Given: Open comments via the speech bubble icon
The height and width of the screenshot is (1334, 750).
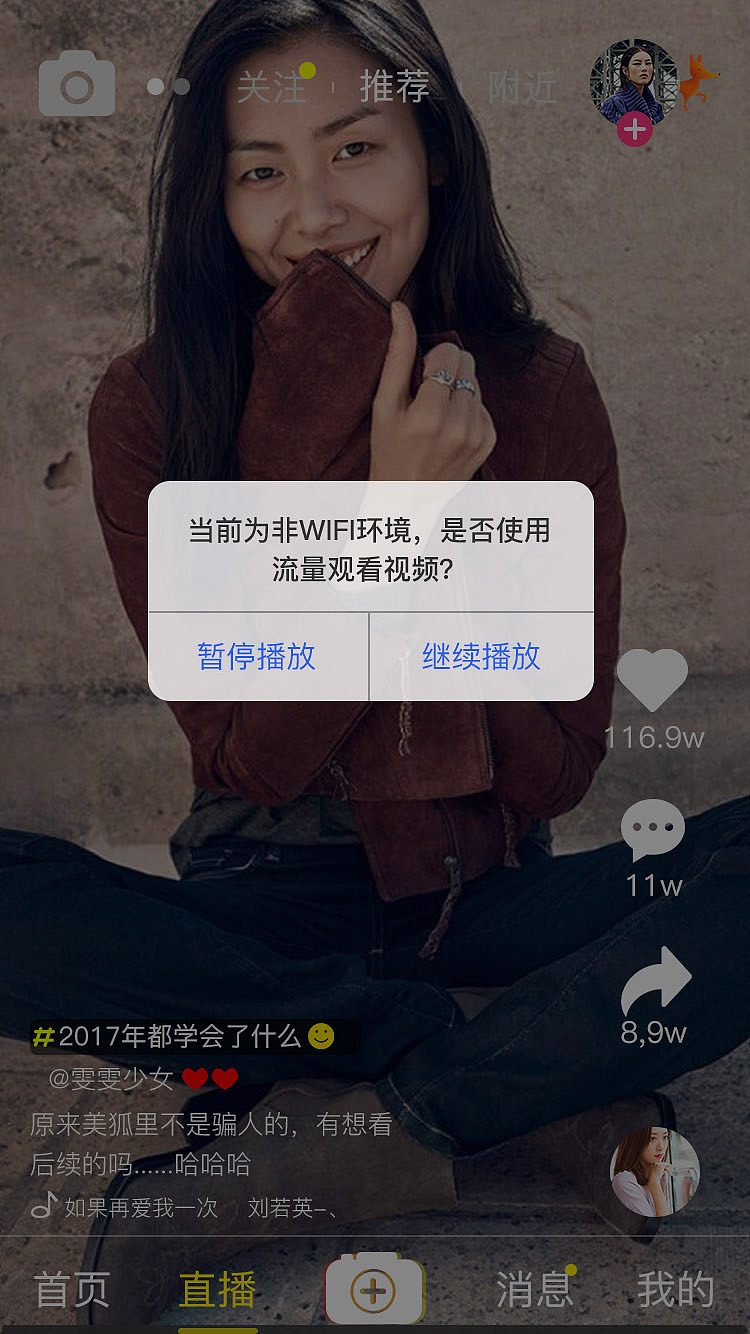Looking at the screenshot, I should point(652,829).
